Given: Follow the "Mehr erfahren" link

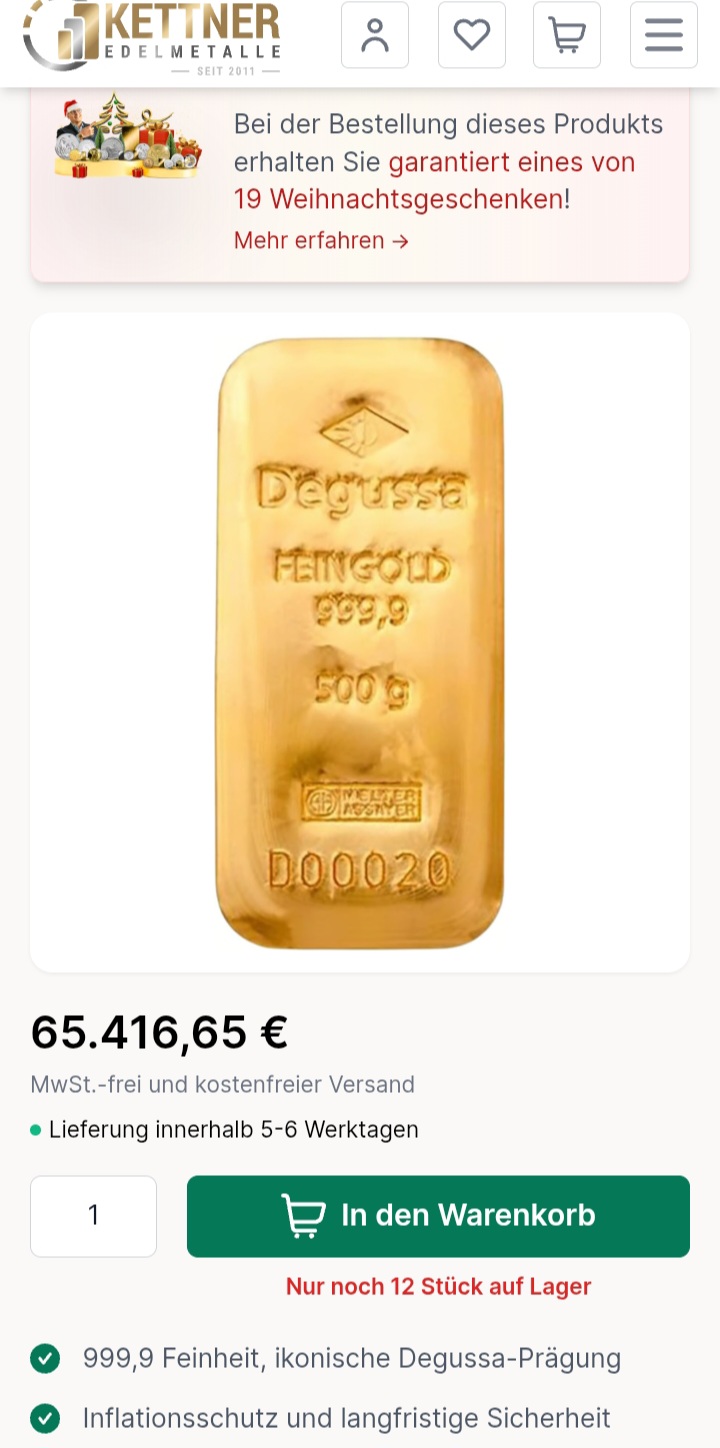Looking at the screenshot, I should [321, 241].
